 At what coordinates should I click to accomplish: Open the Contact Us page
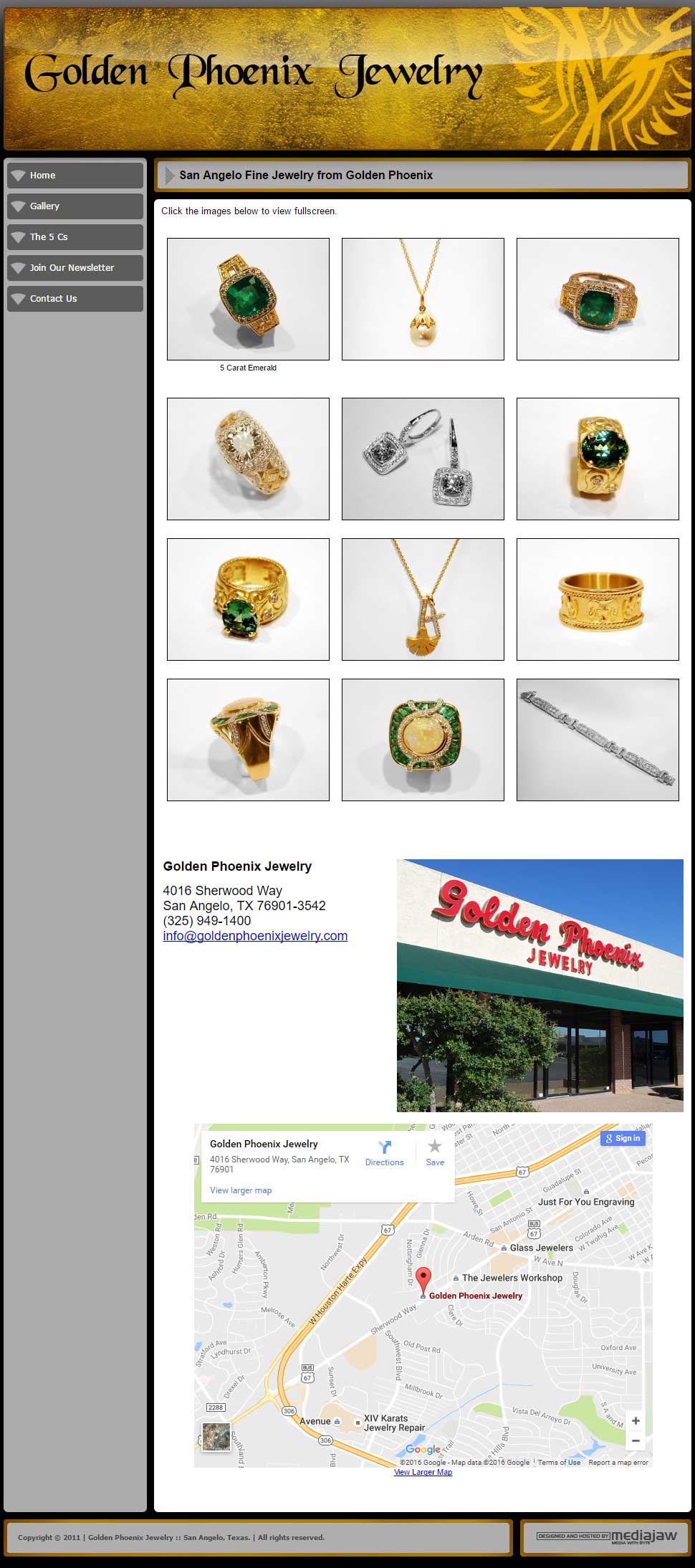(x=75, y=299)
